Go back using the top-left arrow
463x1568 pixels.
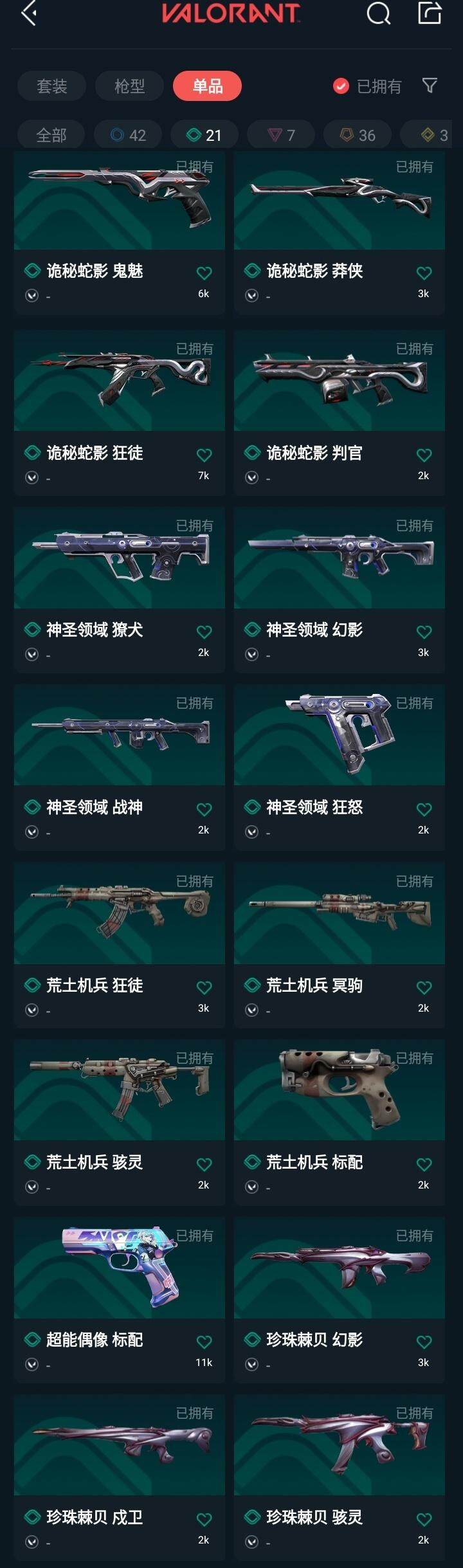tap(28, 13)
